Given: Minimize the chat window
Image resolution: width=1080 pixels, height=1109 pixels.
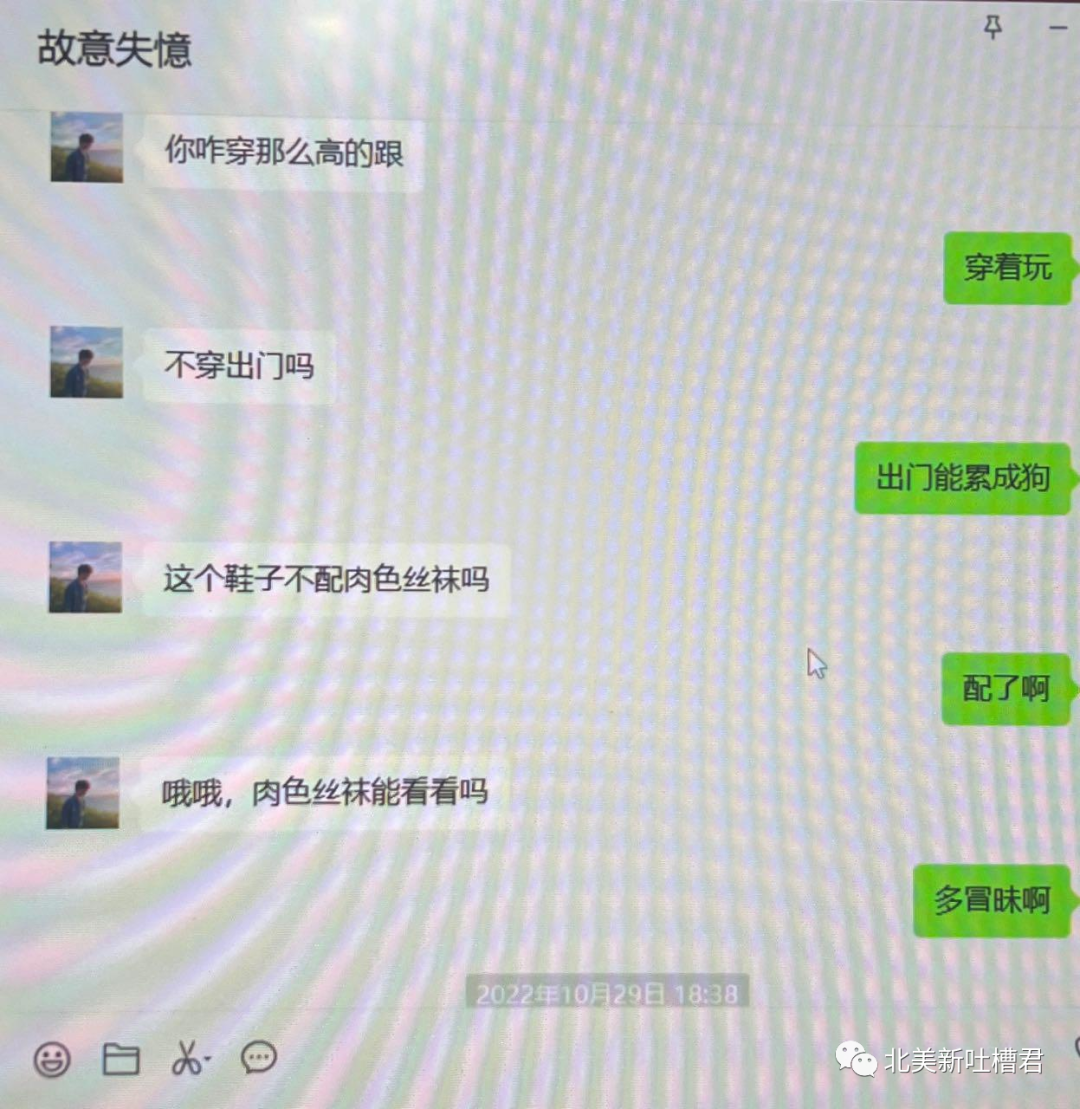Looking at the screenshot, I should pos(1058,29).
